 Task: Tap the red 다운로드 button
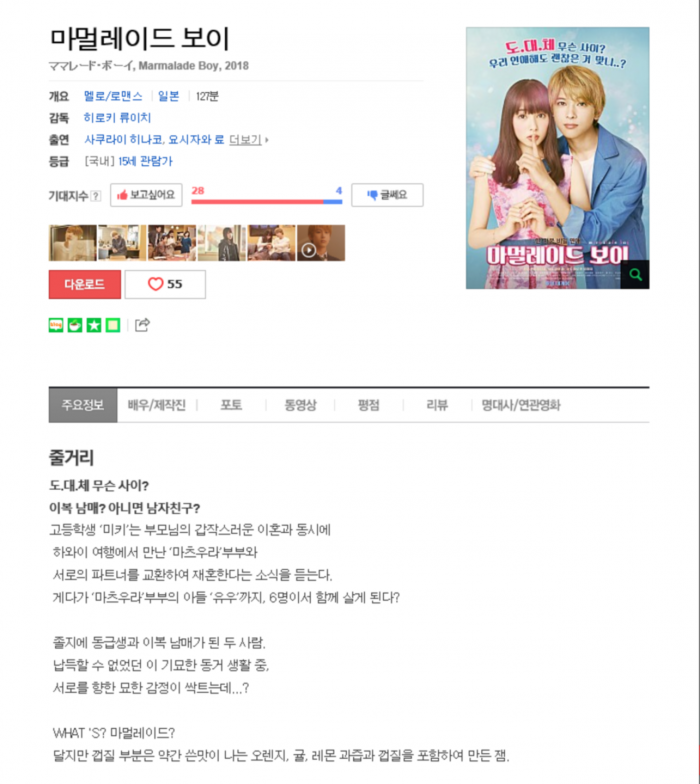[84, 284]
